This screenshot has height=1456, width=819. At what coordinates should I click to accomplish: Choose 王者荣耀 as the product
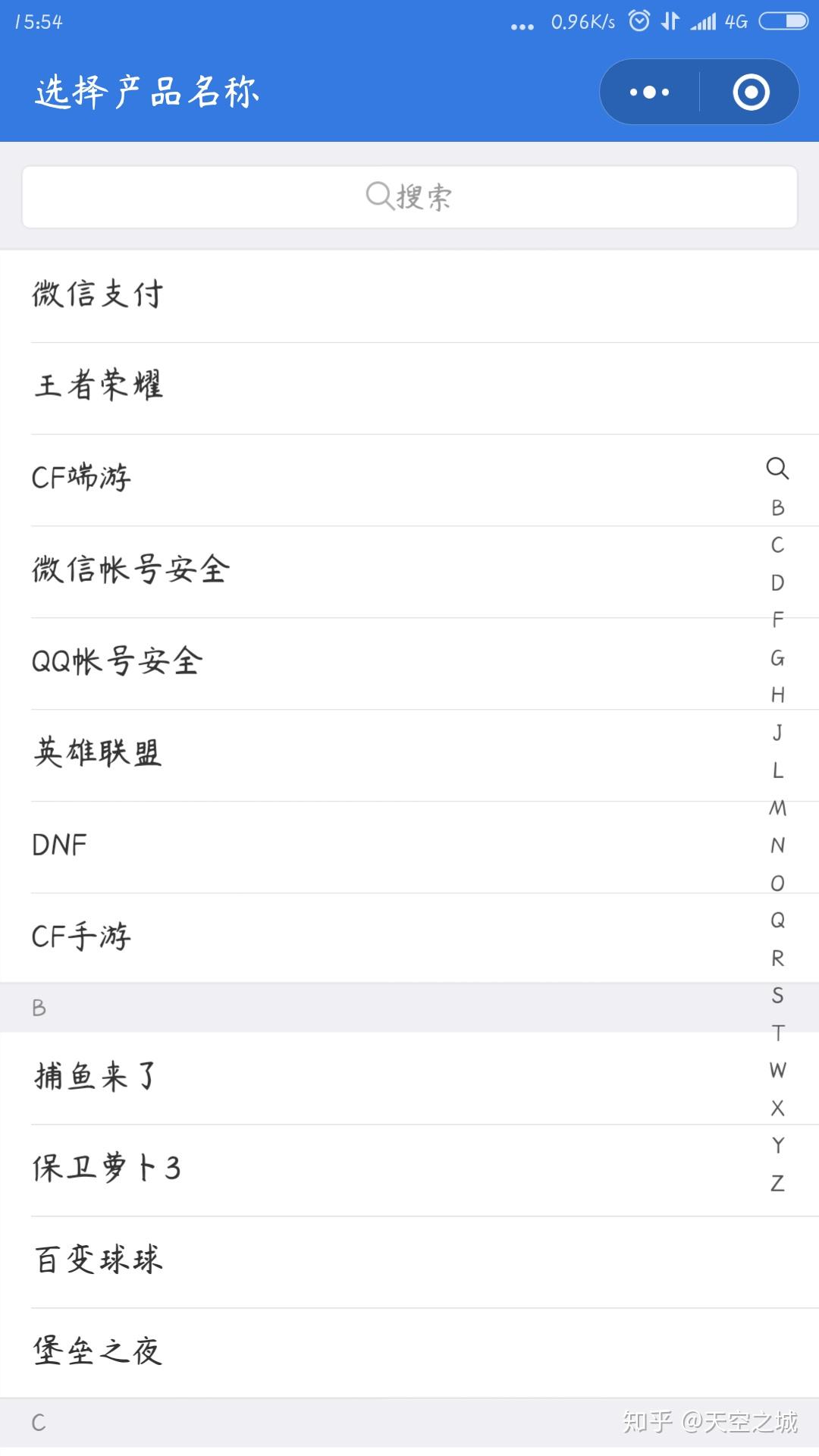pyautogui.click(x=409, y=388)
